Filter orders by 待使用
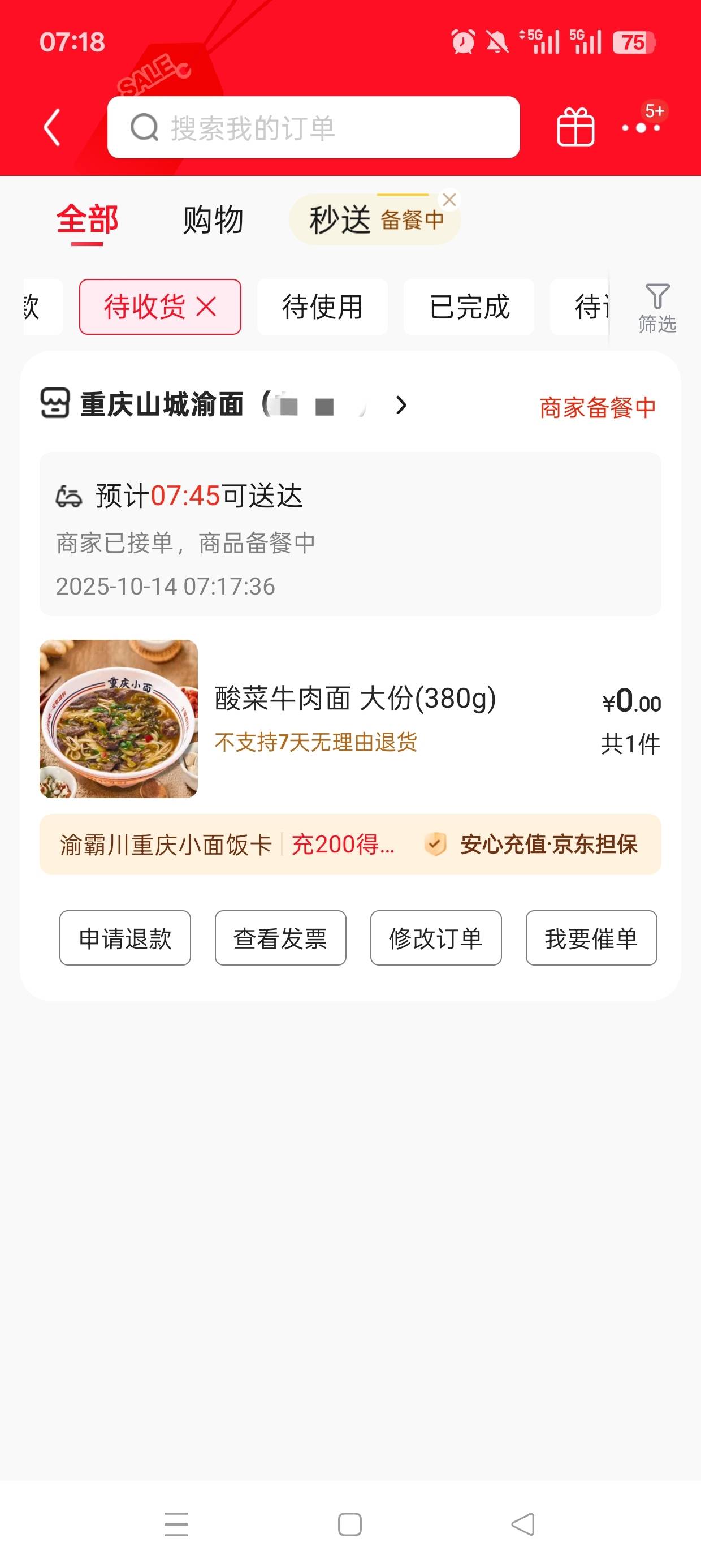Viewport: 701px width, 1568px height. pyautogui.click(x=322, y=307)
